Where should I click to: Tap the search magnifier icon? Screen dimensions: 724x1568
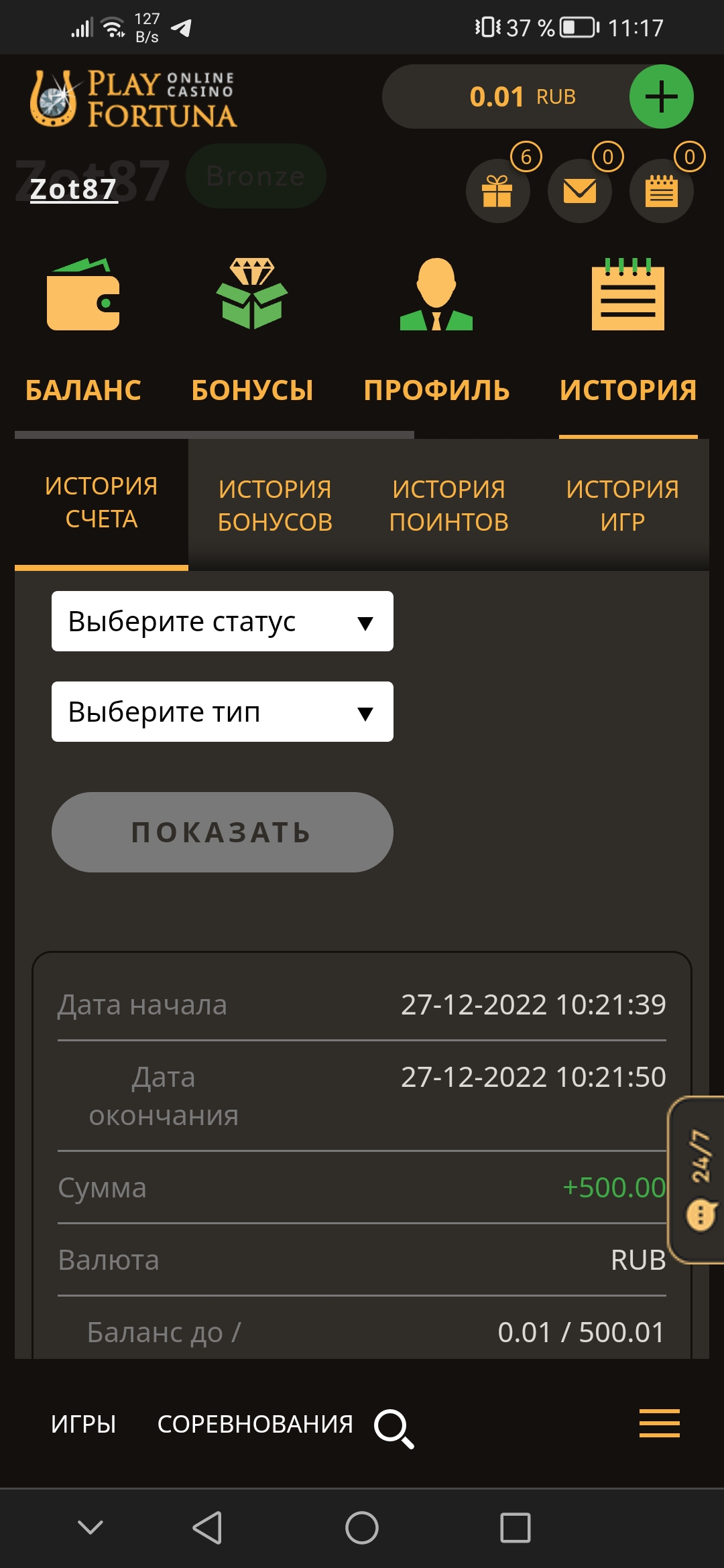[394, 1427]
